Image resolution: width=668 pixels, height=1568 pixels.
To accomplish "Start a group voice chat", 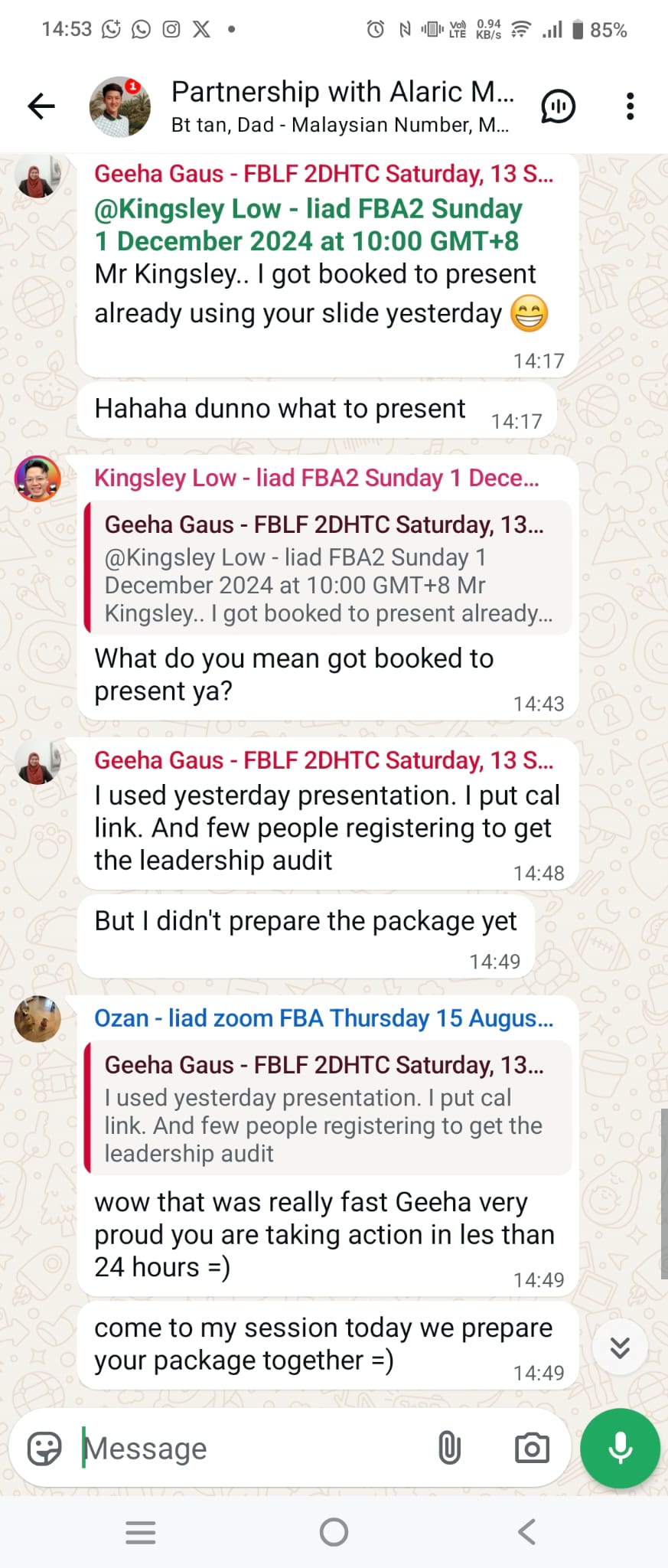I will 559,106.
